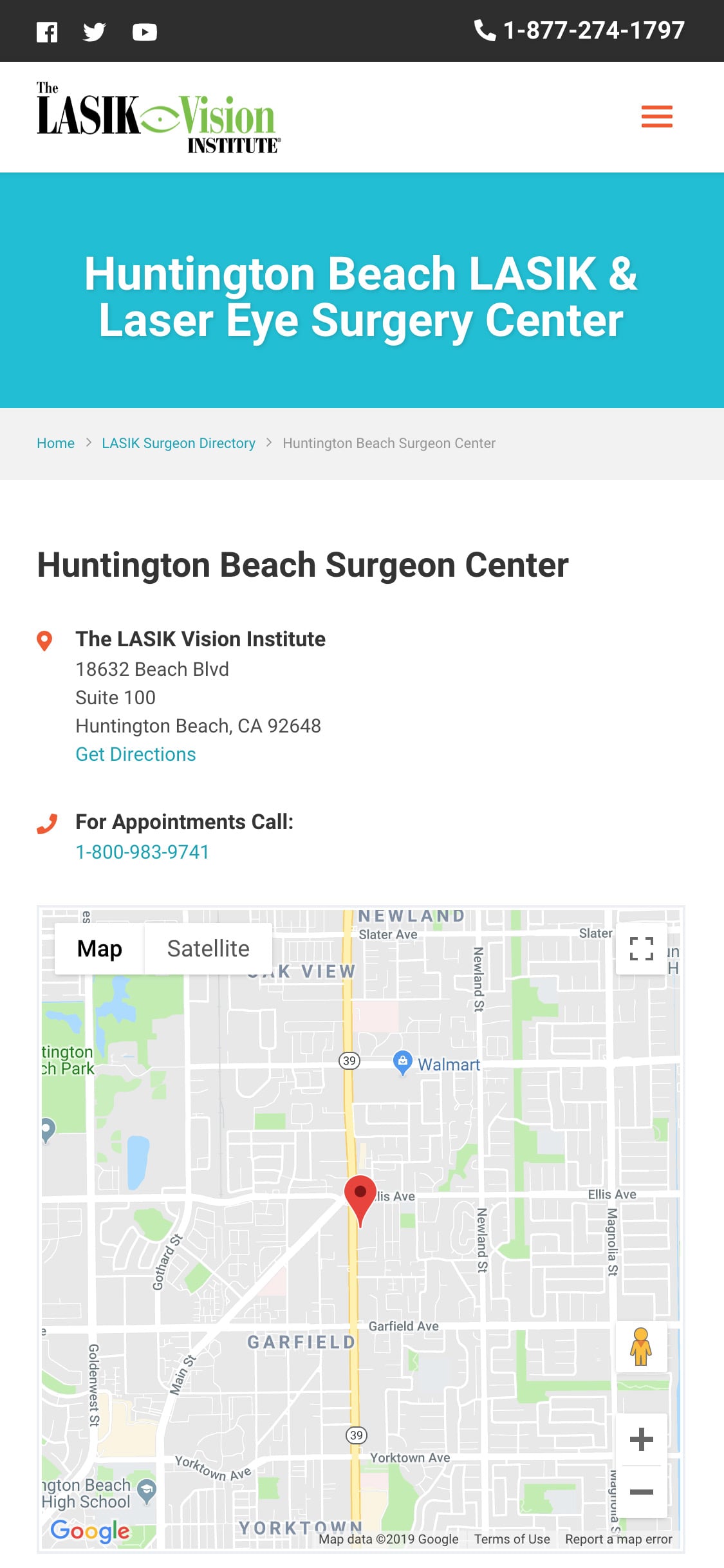Image resolution: width=724 pixels, height=1568 pixels.
Task: Click the LASIK Vision Institute logo
Action: 158,117
